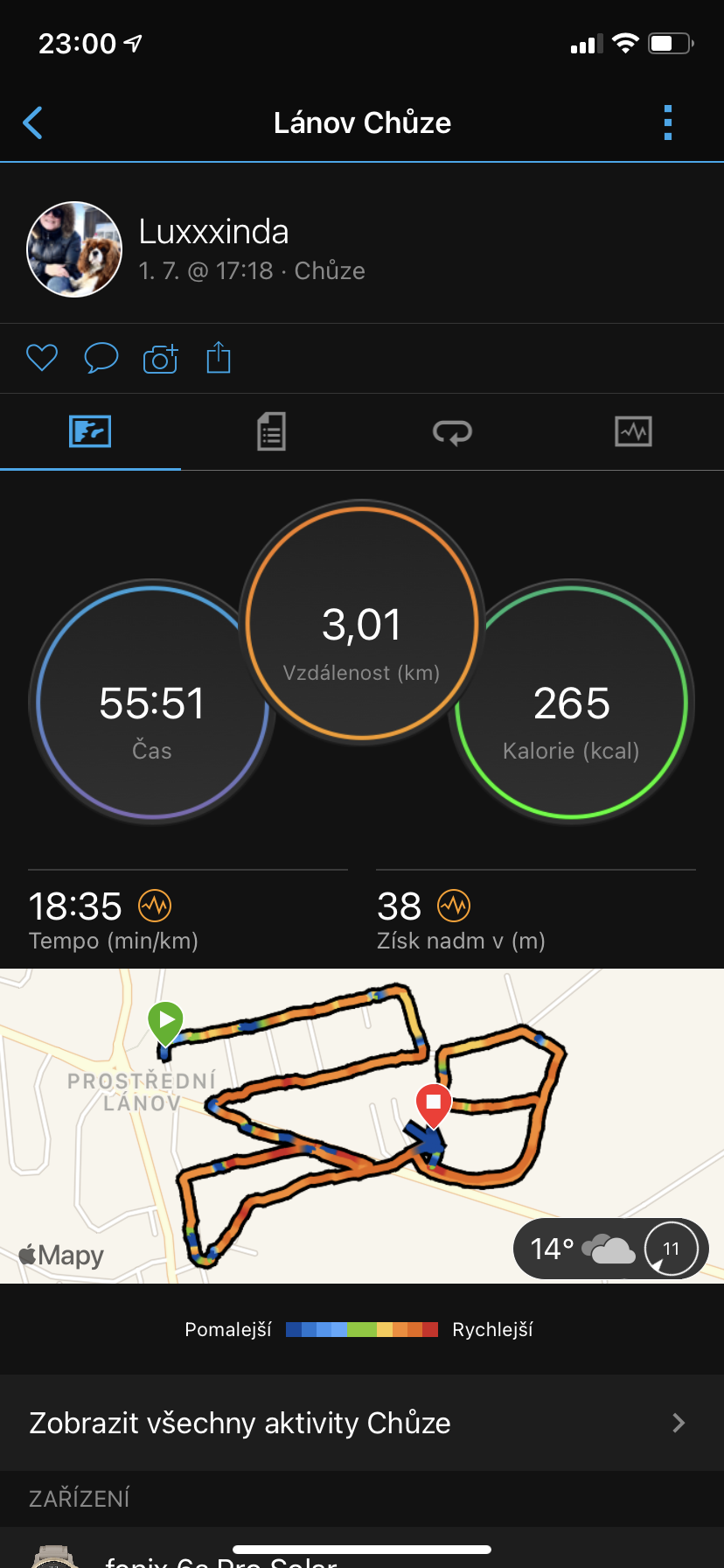Switch to the charts tab

[x=633, y=432]
